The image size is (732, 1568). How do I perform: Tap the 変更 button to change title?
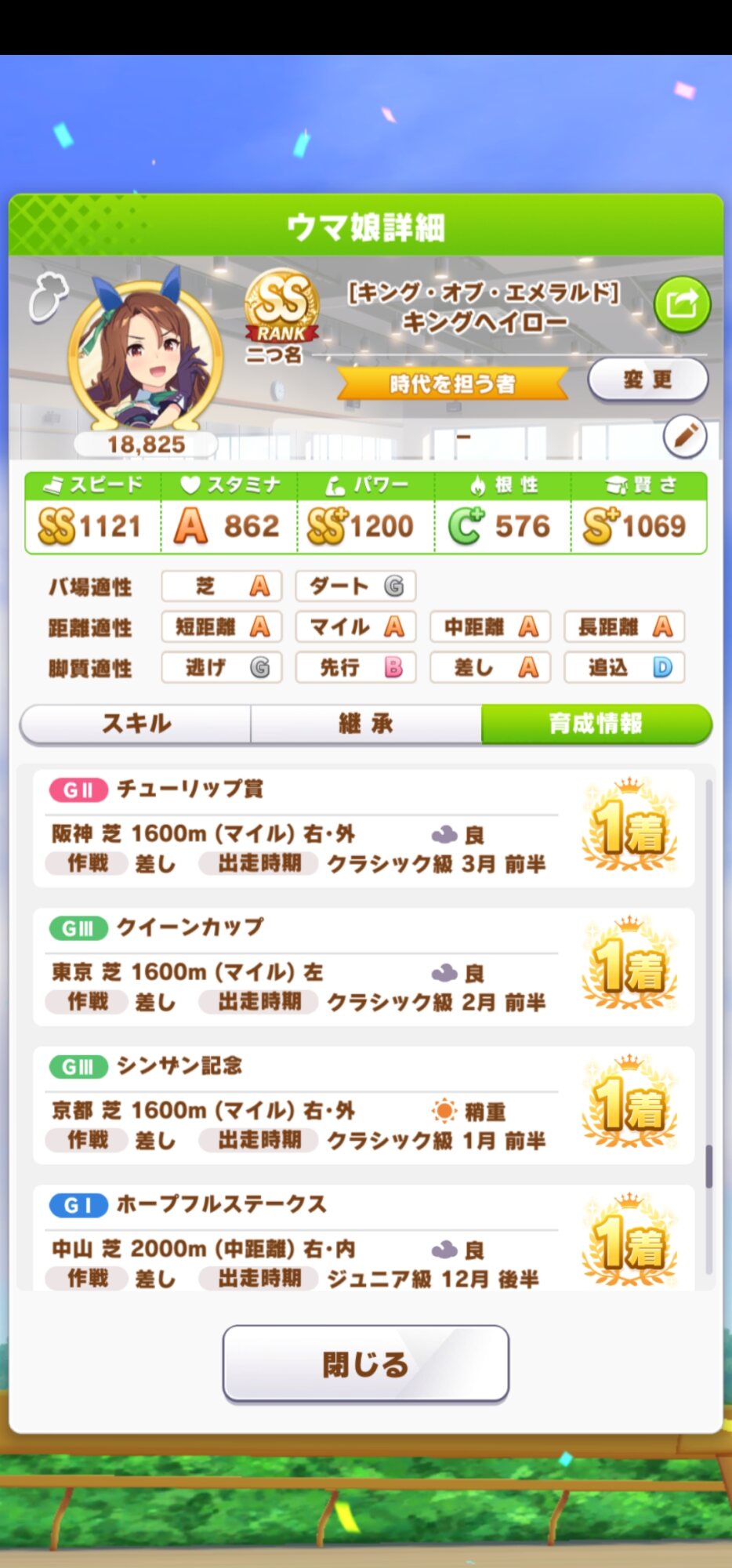(648, 380)
